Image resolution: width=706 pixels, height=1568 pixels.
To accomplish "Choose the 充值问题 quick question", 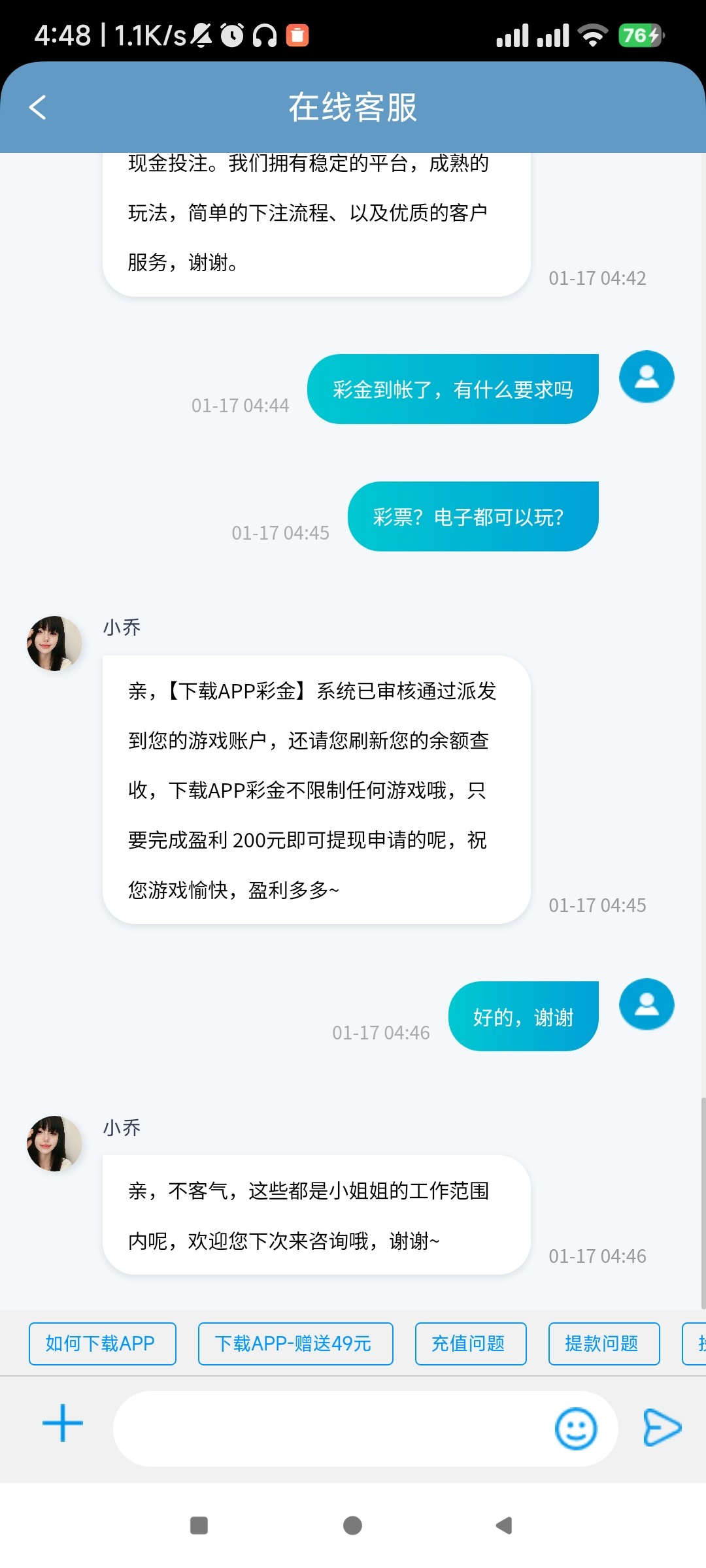I will coord(470,1344).
